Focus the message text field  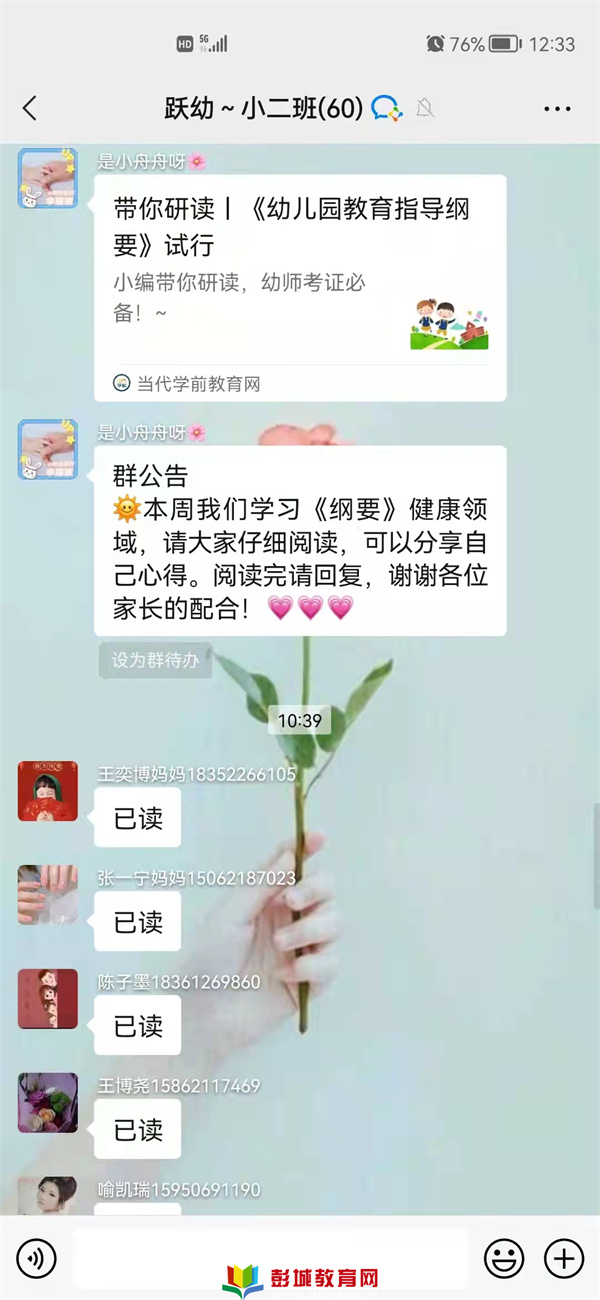point(270,1258)
